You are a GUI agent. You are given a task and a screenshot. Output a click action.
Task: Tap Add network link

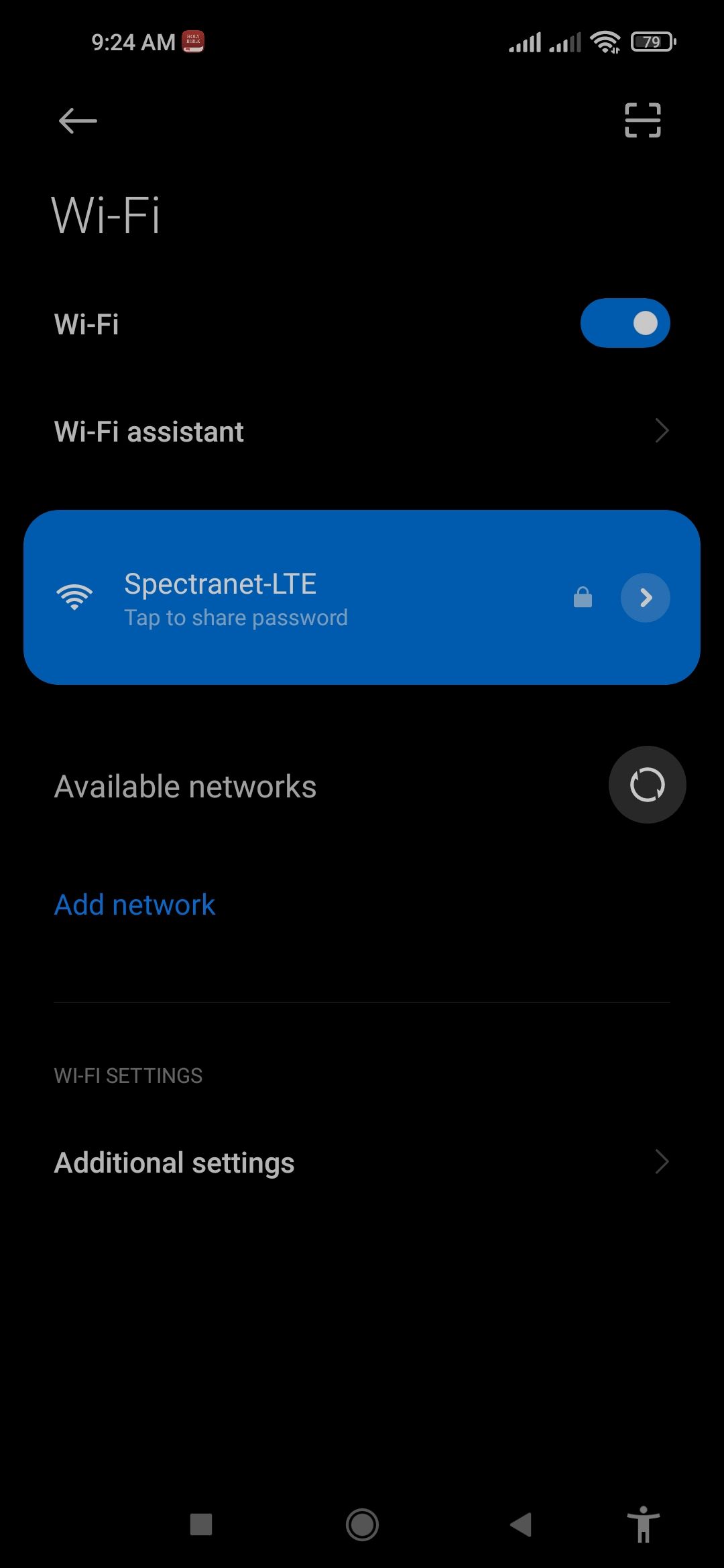click(x=135, y=905)
